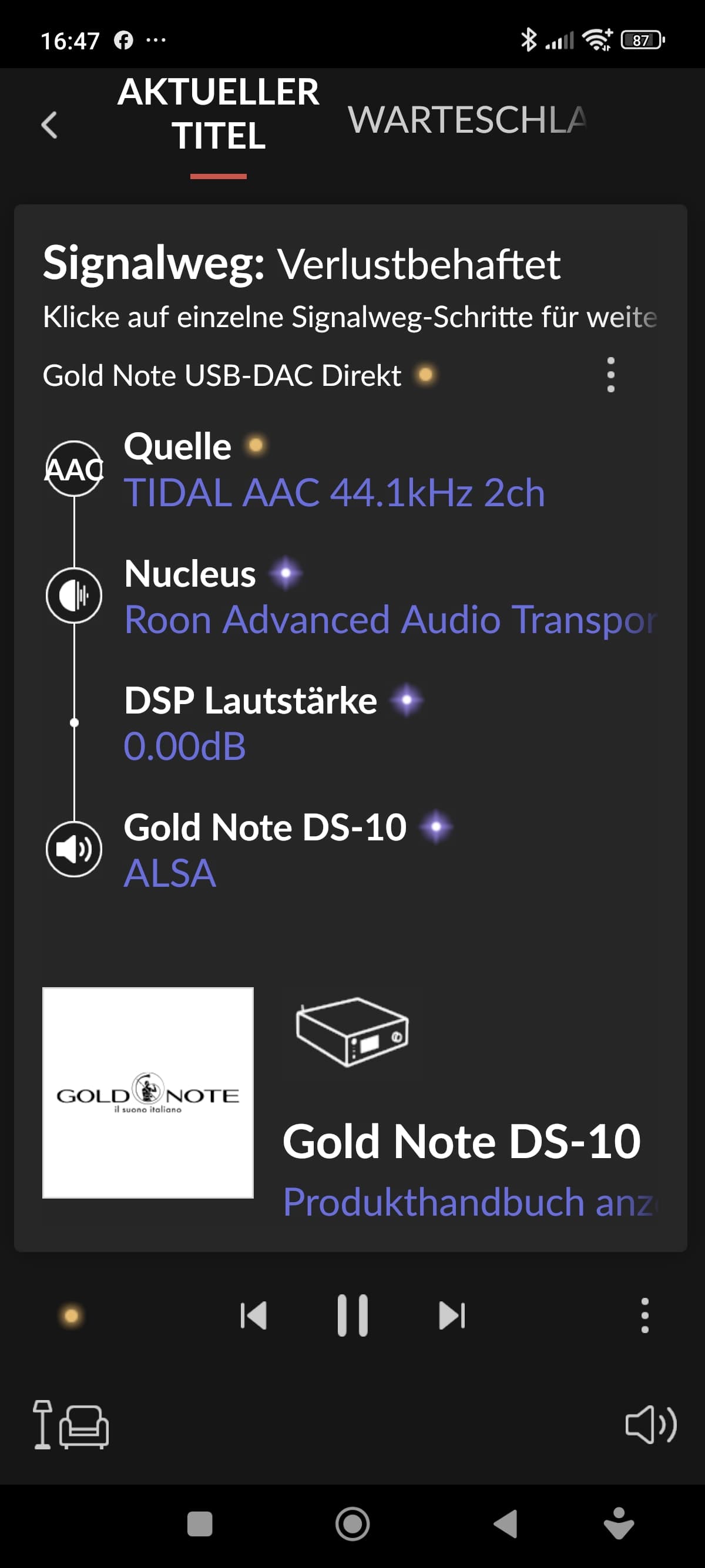705x1568 pixels.
Task: Open the player overflow menu
Action: [x=644, y=1315]
